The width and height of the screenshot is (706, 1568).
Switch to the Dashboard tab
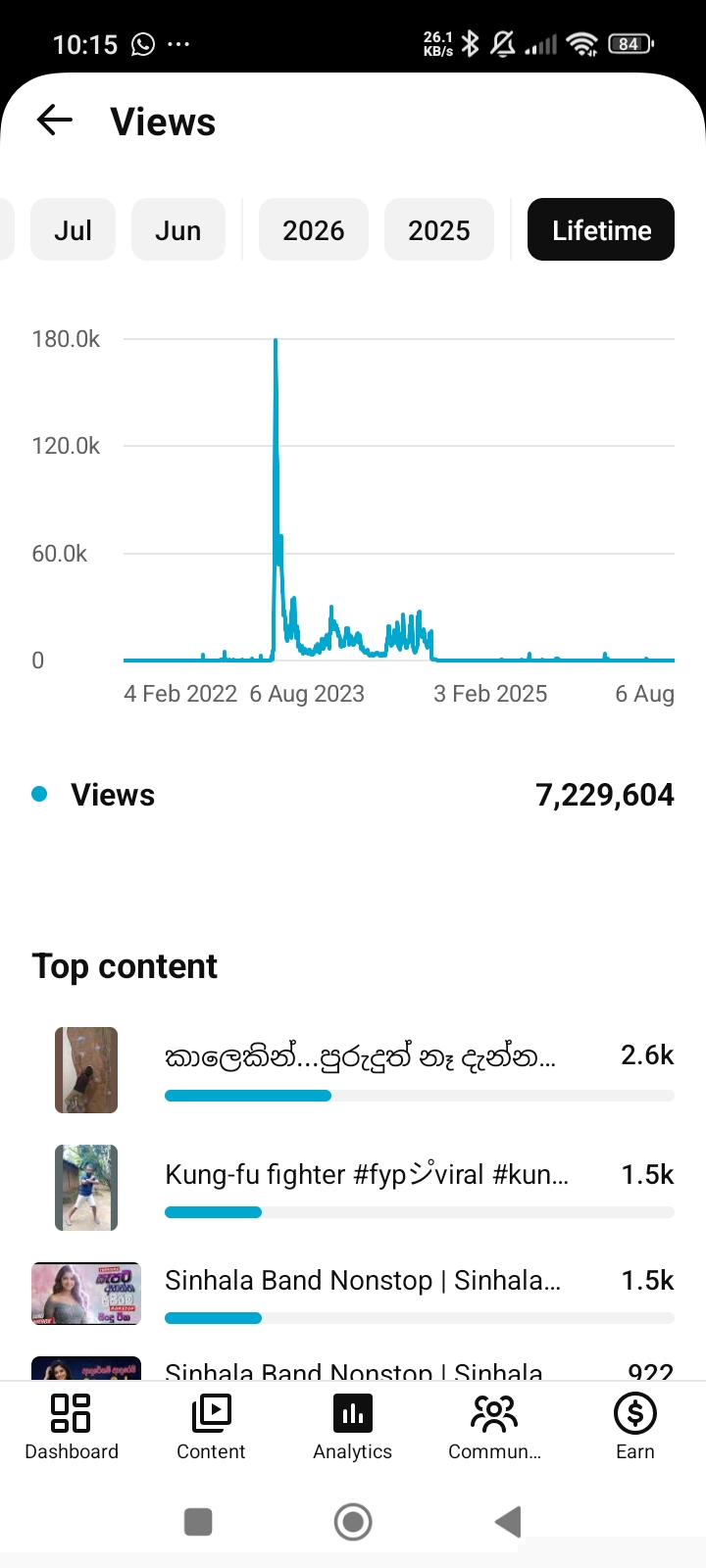pyautogui.click(x=72, y=1428)
